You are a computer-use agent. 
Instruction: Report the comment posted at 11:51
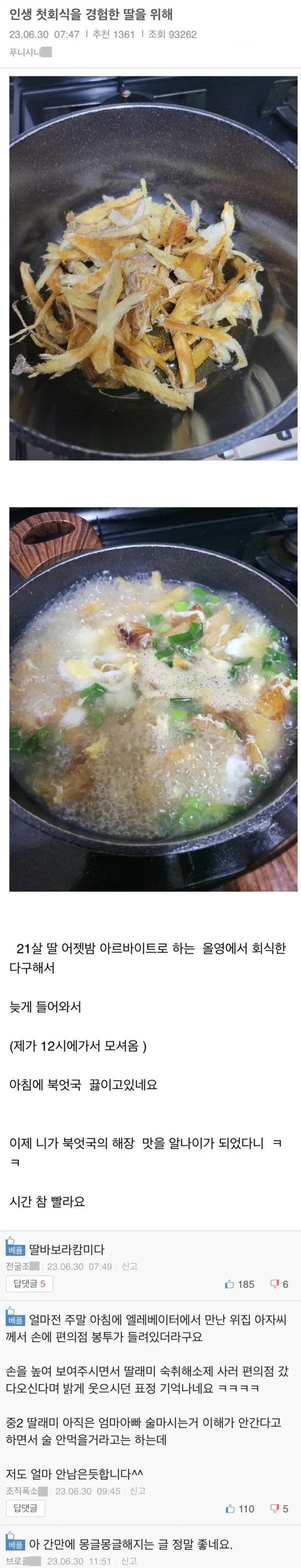[129, 1561]
